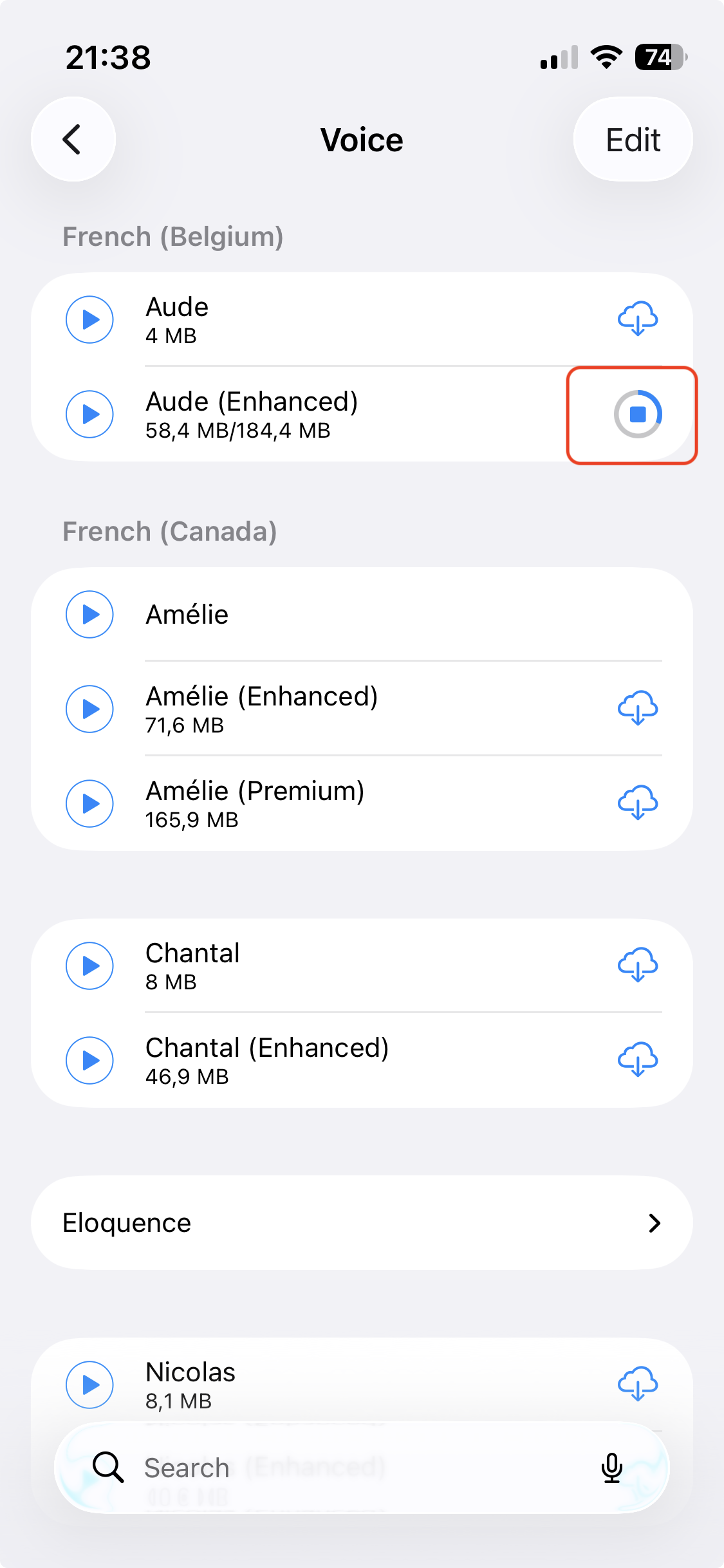Play the Nicolas voice preview
This screenshot has height=1568, width=724.
(90, 1385)
